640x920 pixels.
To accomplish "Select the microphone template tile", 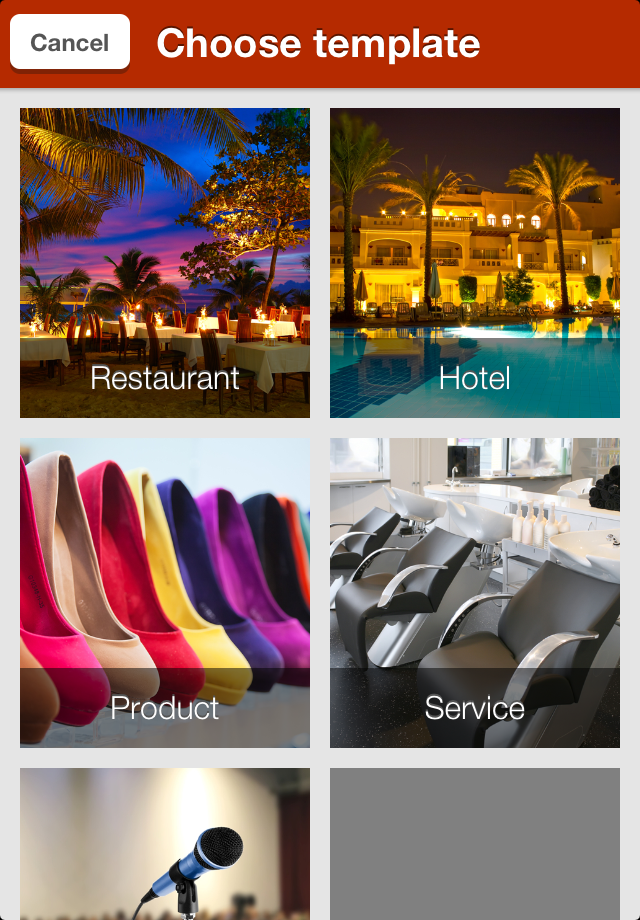I will [x=165, y=845].
